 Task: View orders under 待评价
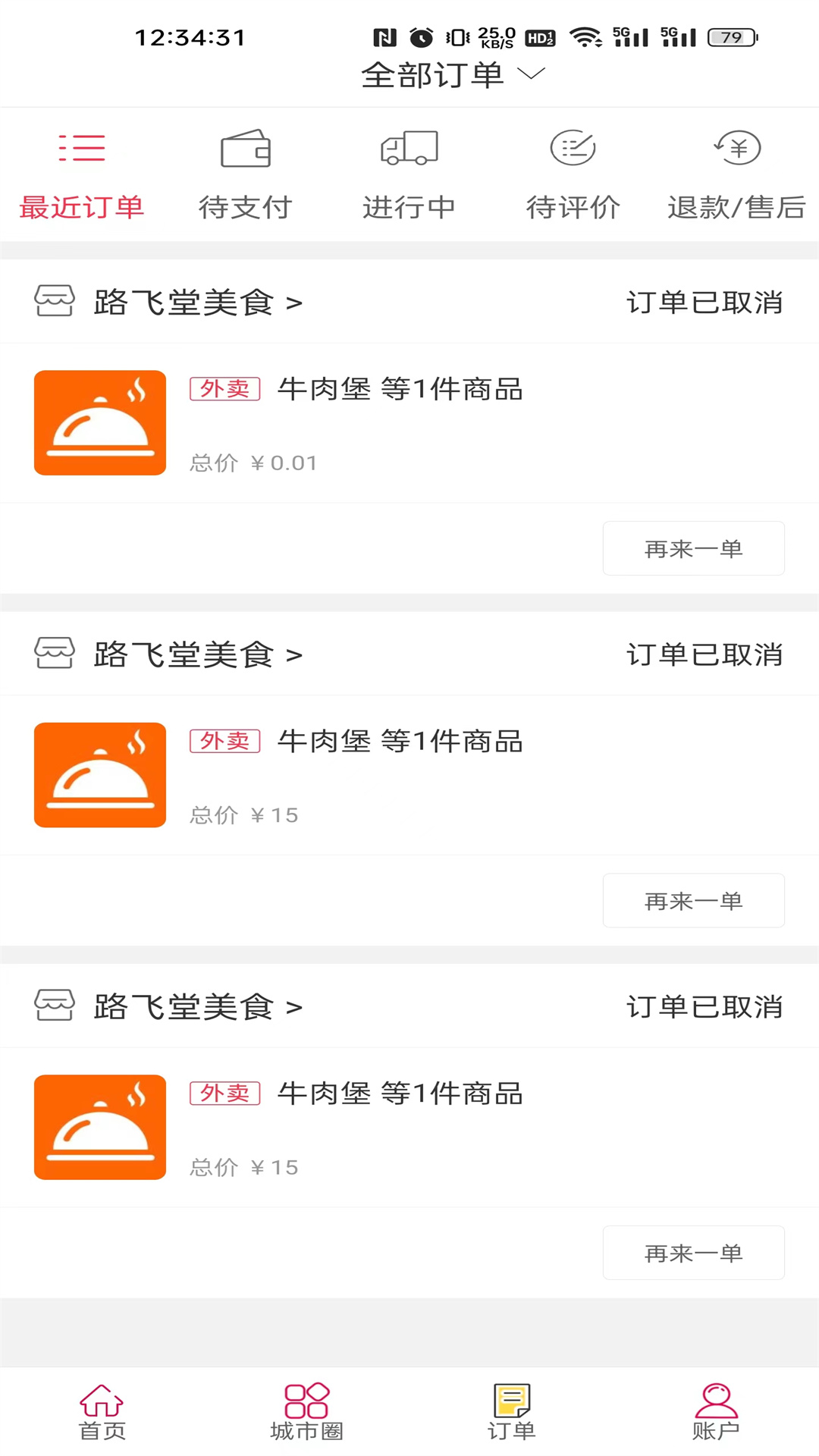(573, 176)
